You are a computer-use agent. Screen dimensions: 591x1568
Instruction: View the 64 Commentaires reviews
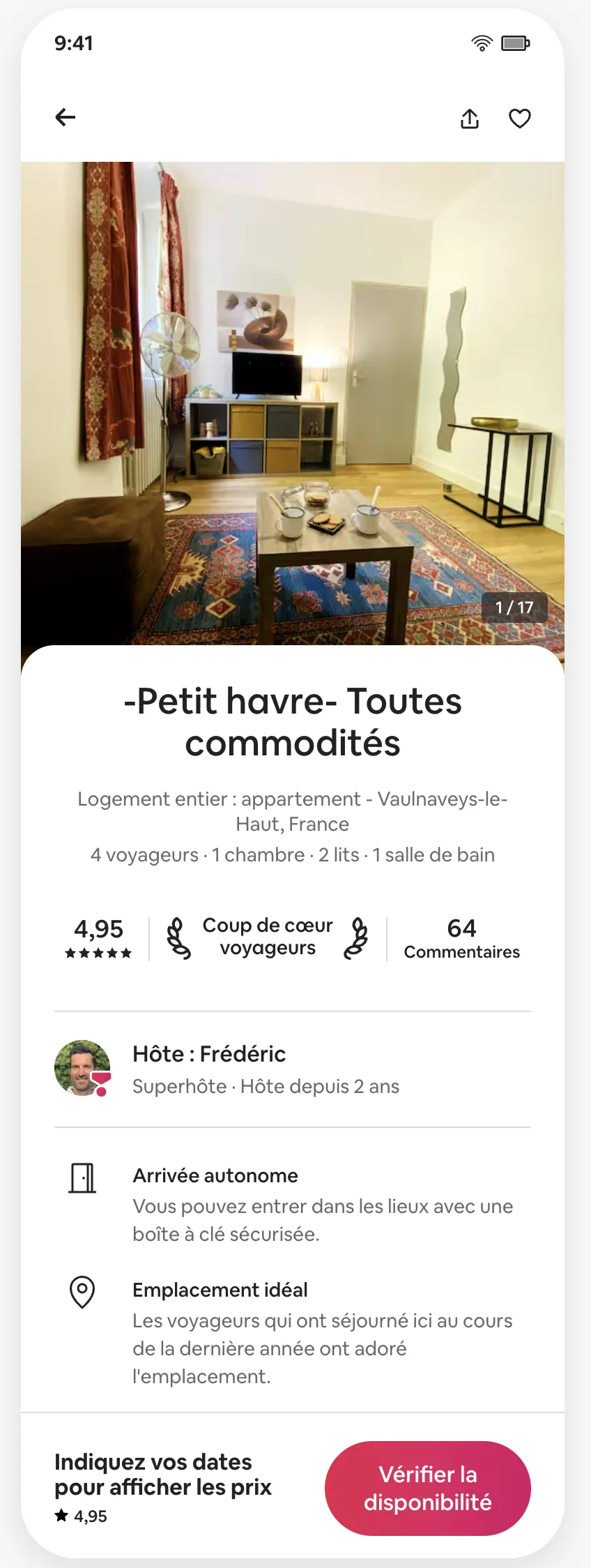pyautogui.click(x=461, y=939)
